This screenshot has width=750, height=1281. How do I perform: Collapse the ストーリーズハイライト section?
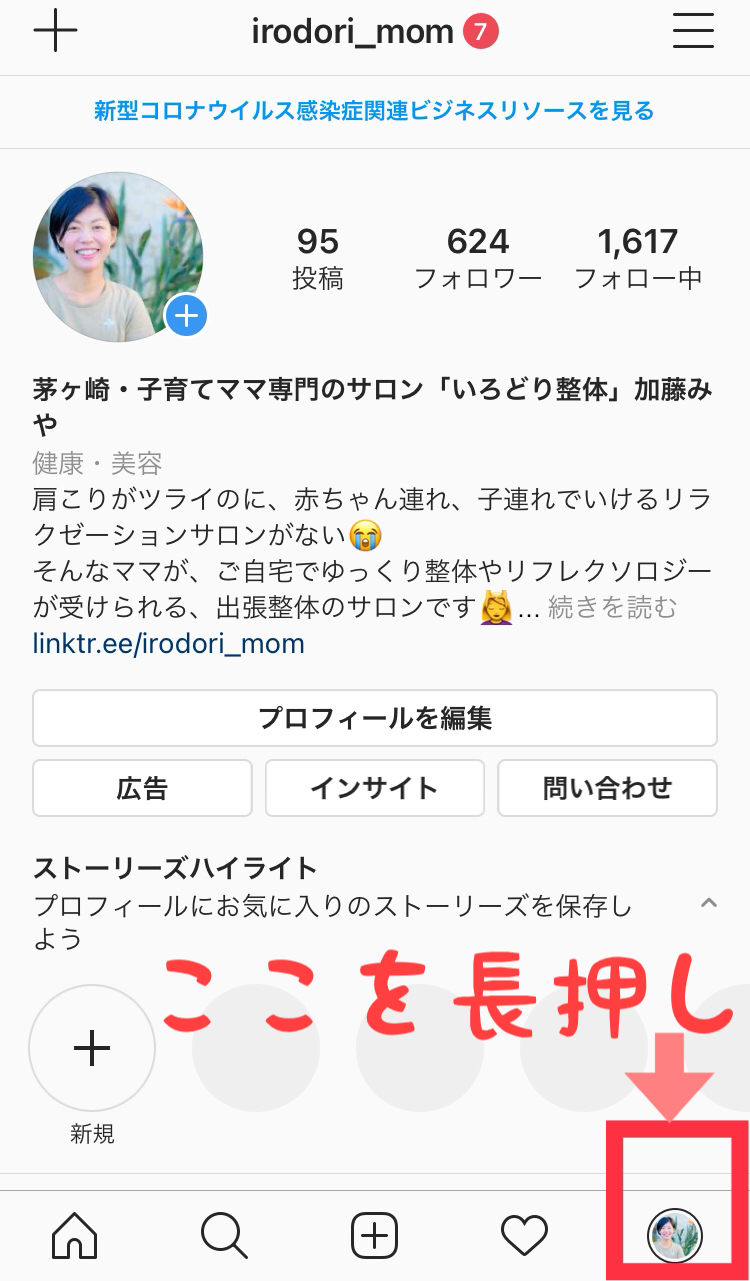pyautogui.click(x=708, y=903)
